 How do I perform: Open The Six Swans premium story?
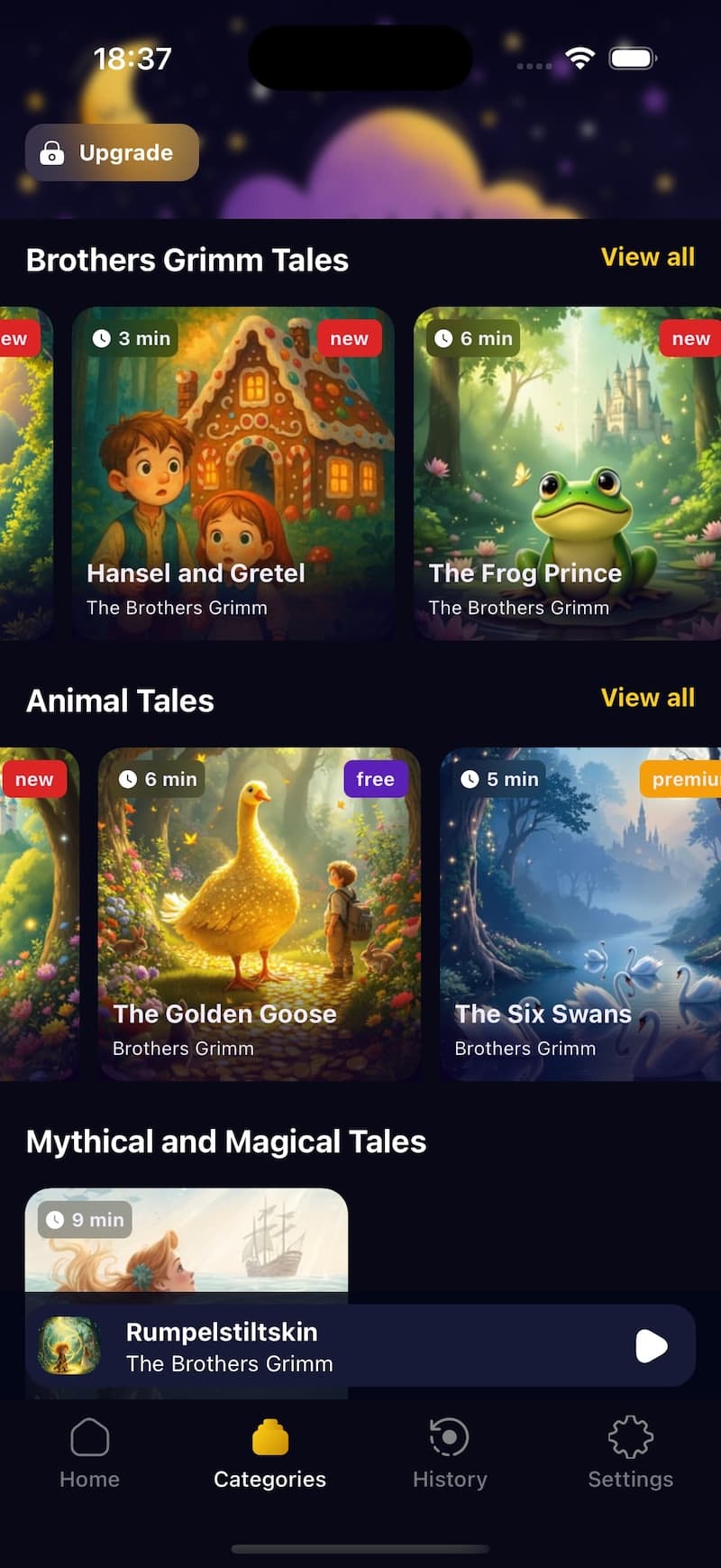(x=580, y=913)
